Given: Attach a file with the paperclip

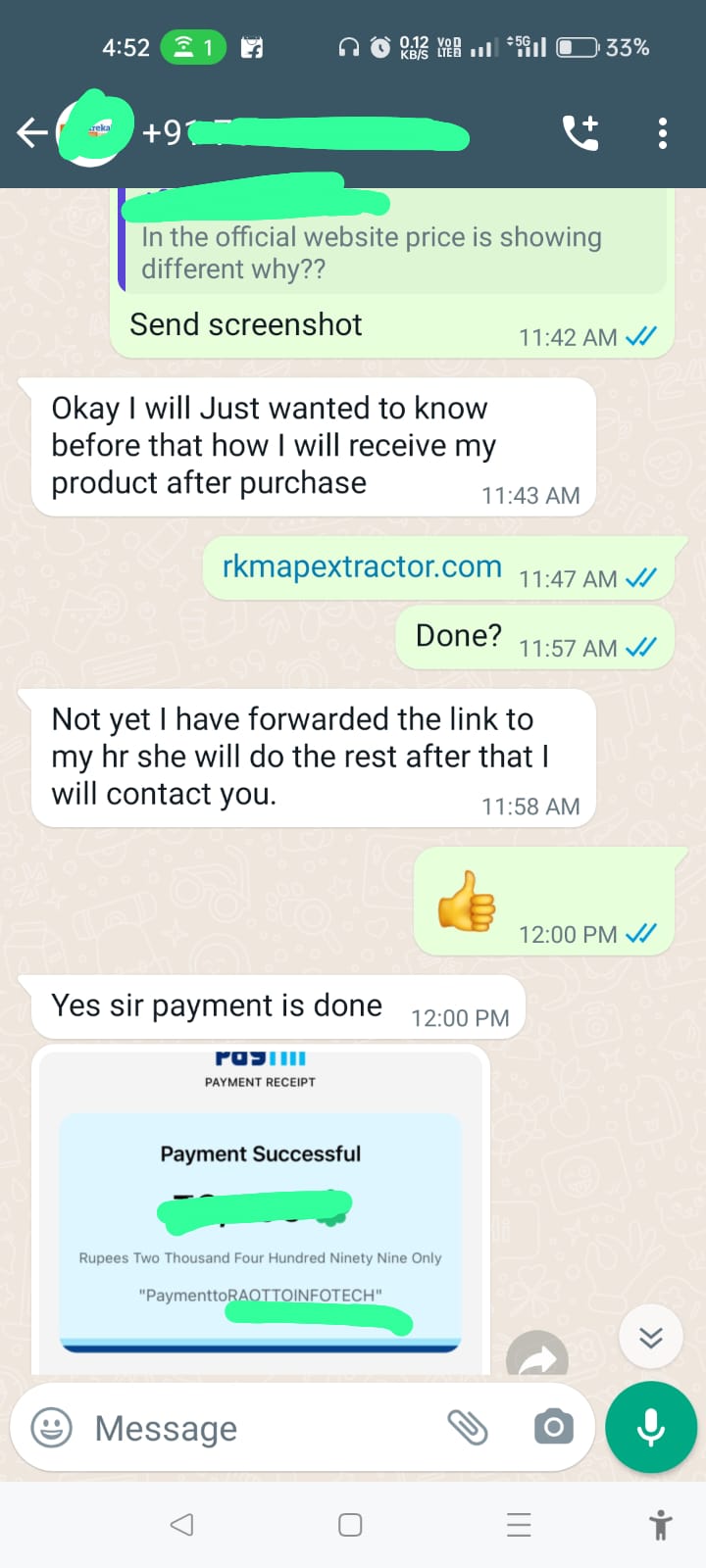Looking at the screenshot, I should [468, 1428].
